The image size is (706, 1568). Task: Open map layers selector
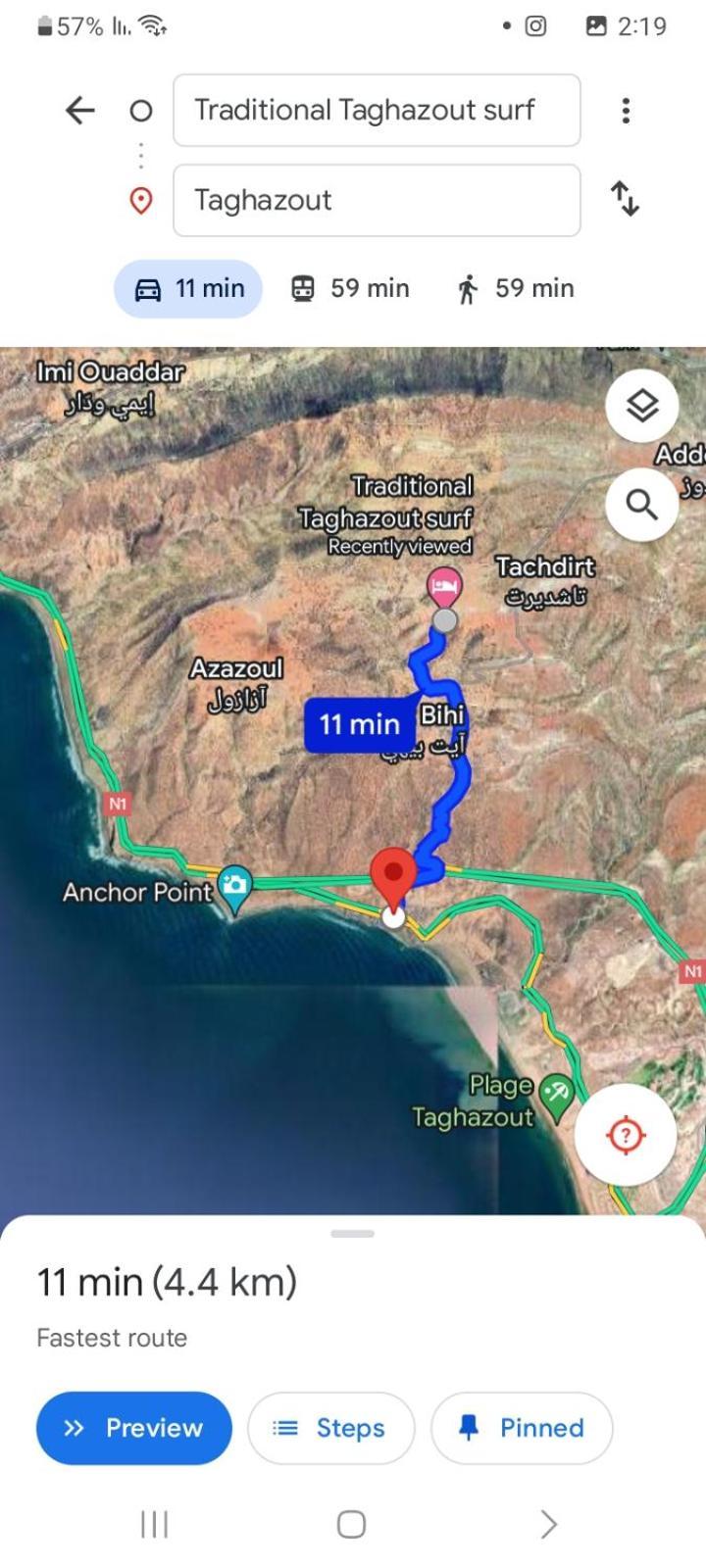pos(642,406)
